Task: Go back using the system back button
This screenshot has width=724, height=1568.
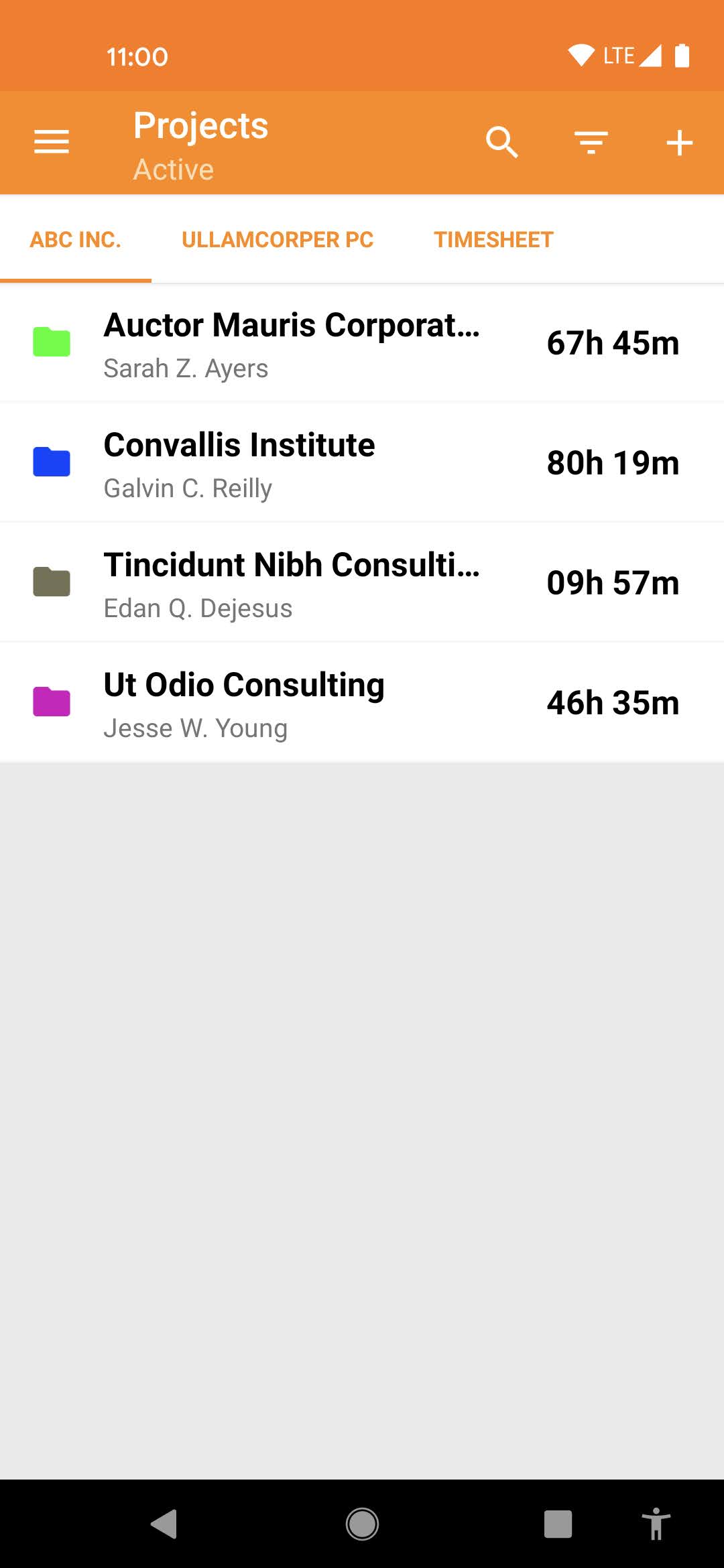Action: (x=164, y=1524)
